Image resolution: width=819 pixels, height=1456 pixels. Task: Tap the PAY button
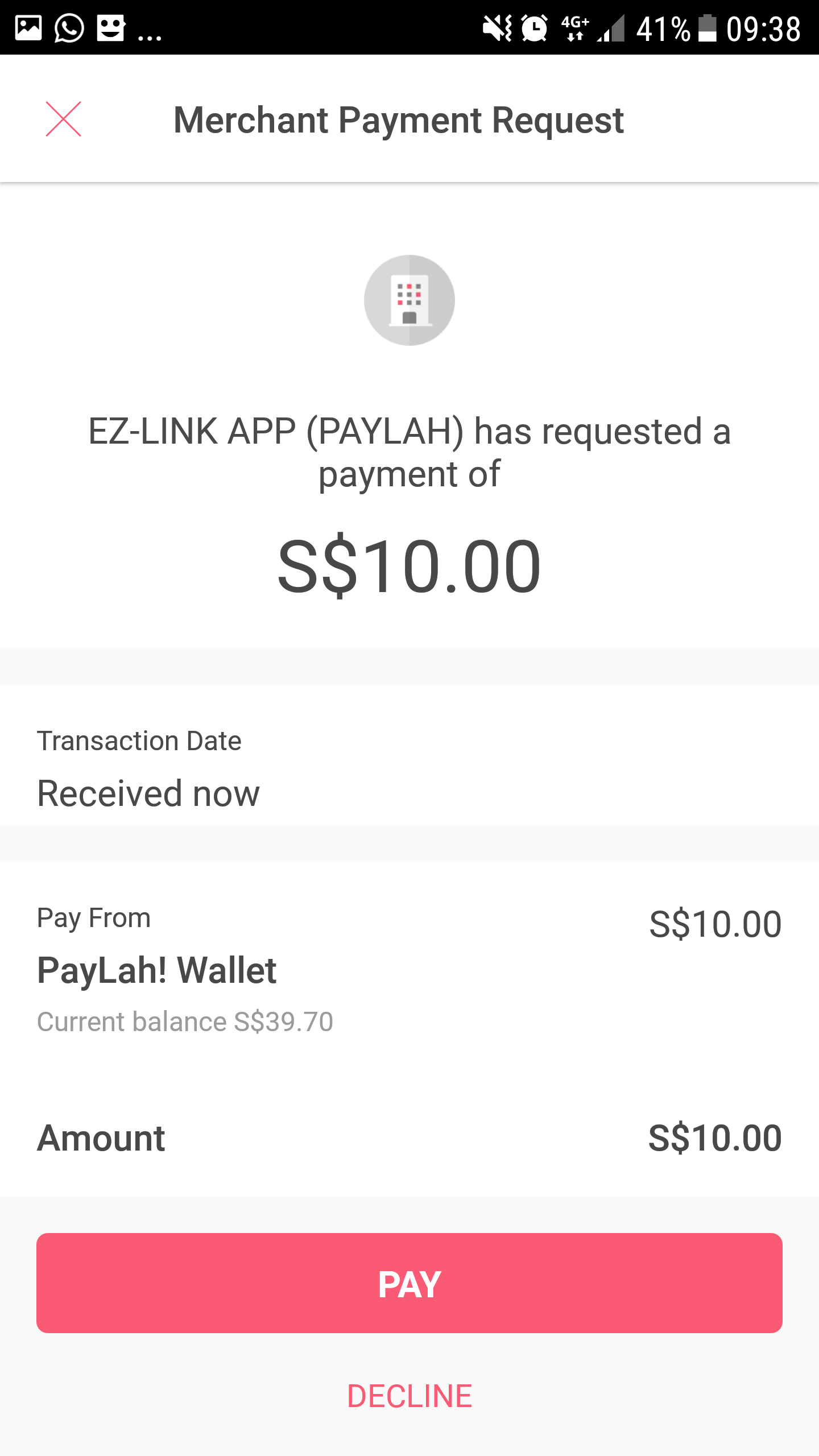[409, 1283]
